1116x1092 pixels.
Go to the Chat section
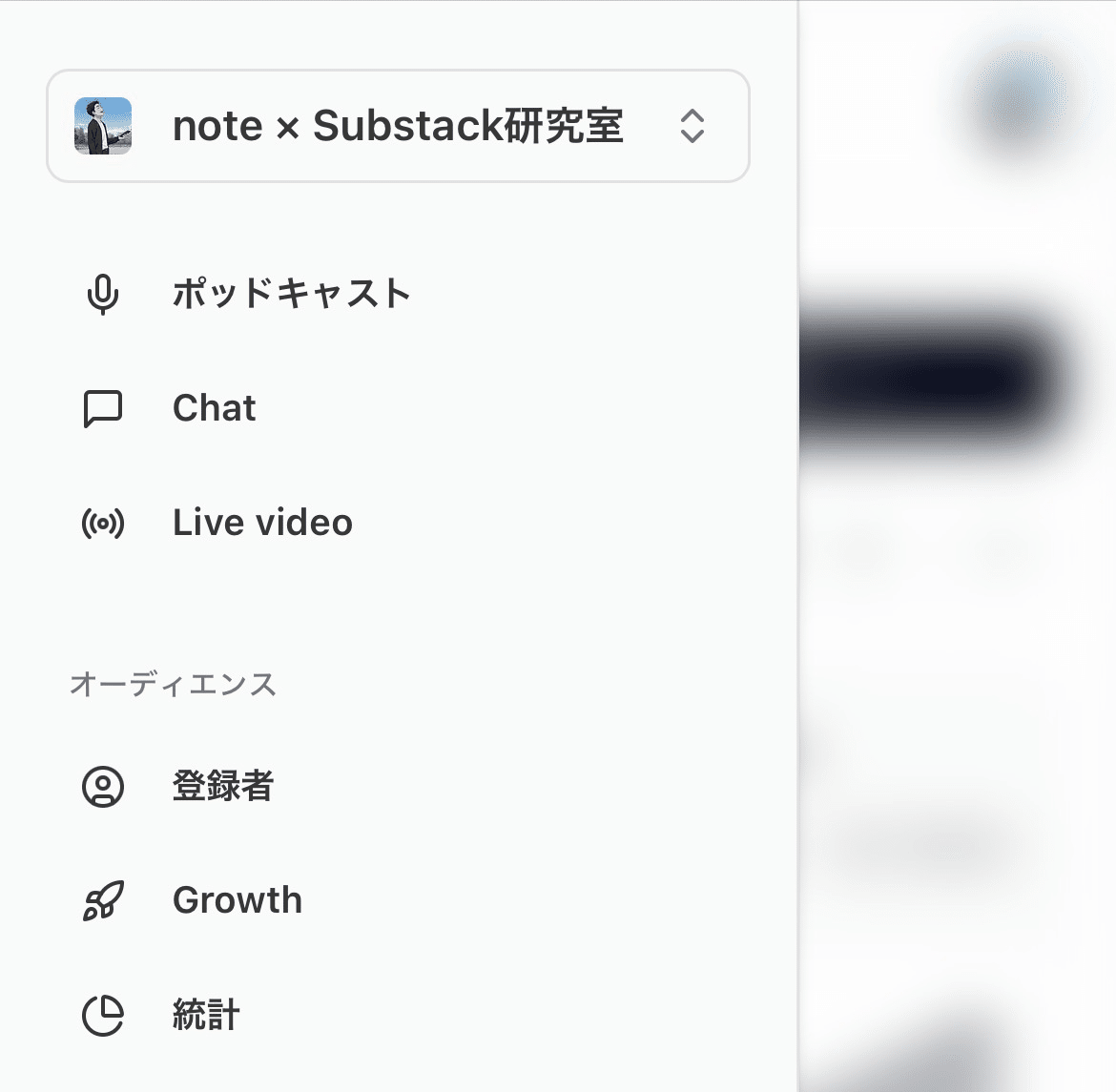[x=398, y=408]
